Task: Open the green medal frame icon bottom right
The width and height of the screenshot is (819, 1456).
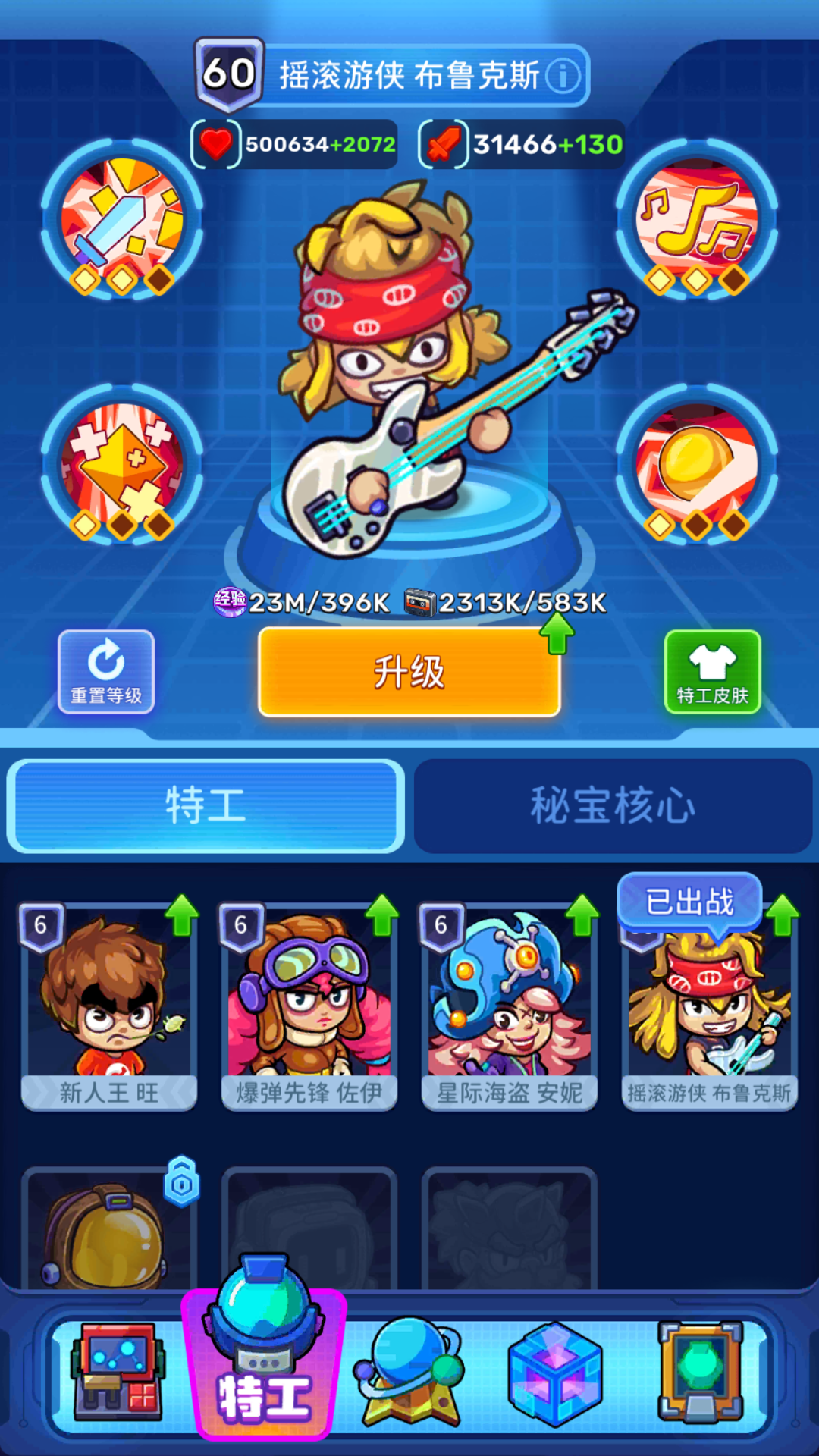Action: [701, 1373]
